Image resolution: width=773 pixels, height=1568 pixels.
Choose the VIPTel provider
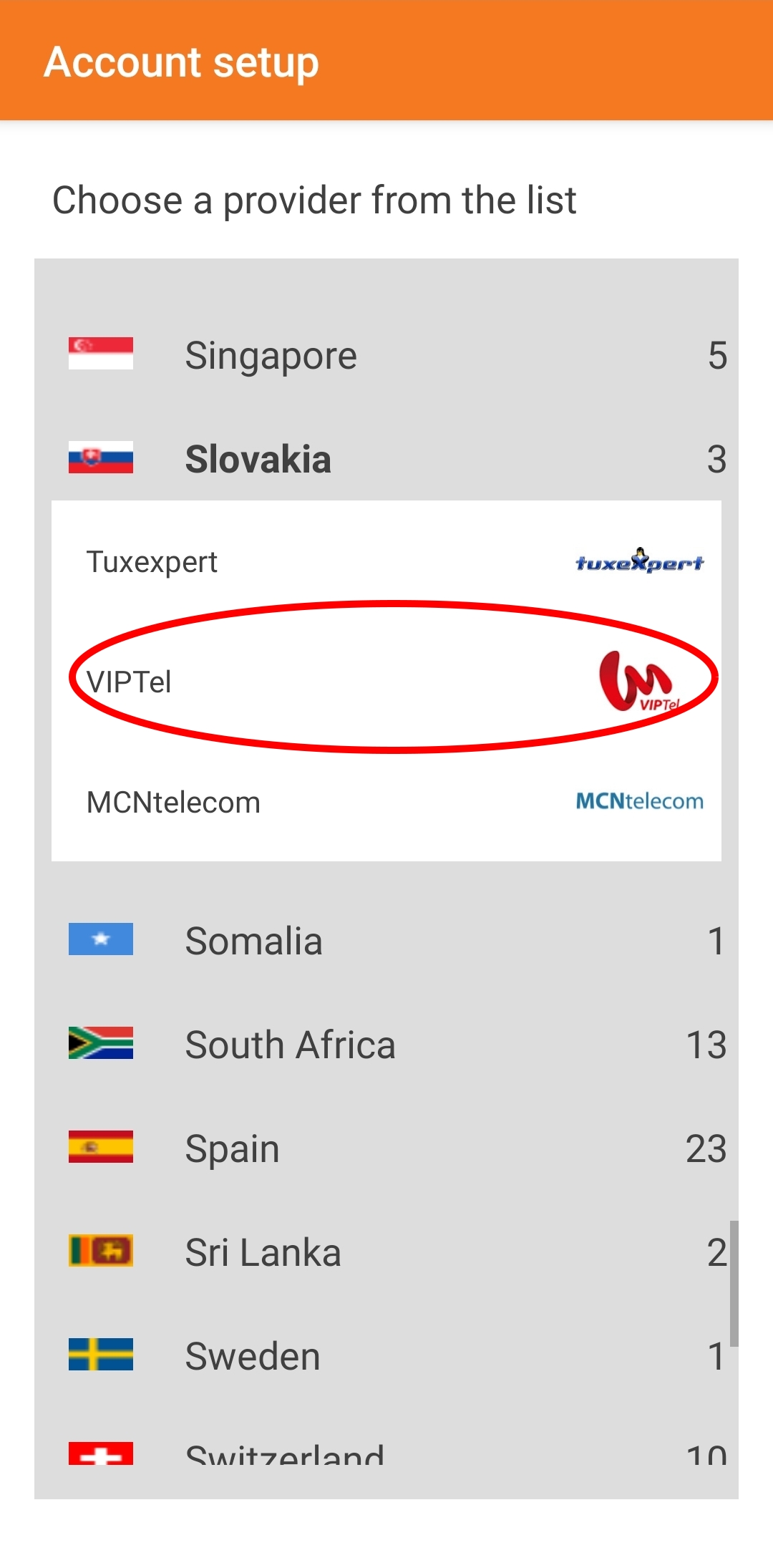coord(386,682)
